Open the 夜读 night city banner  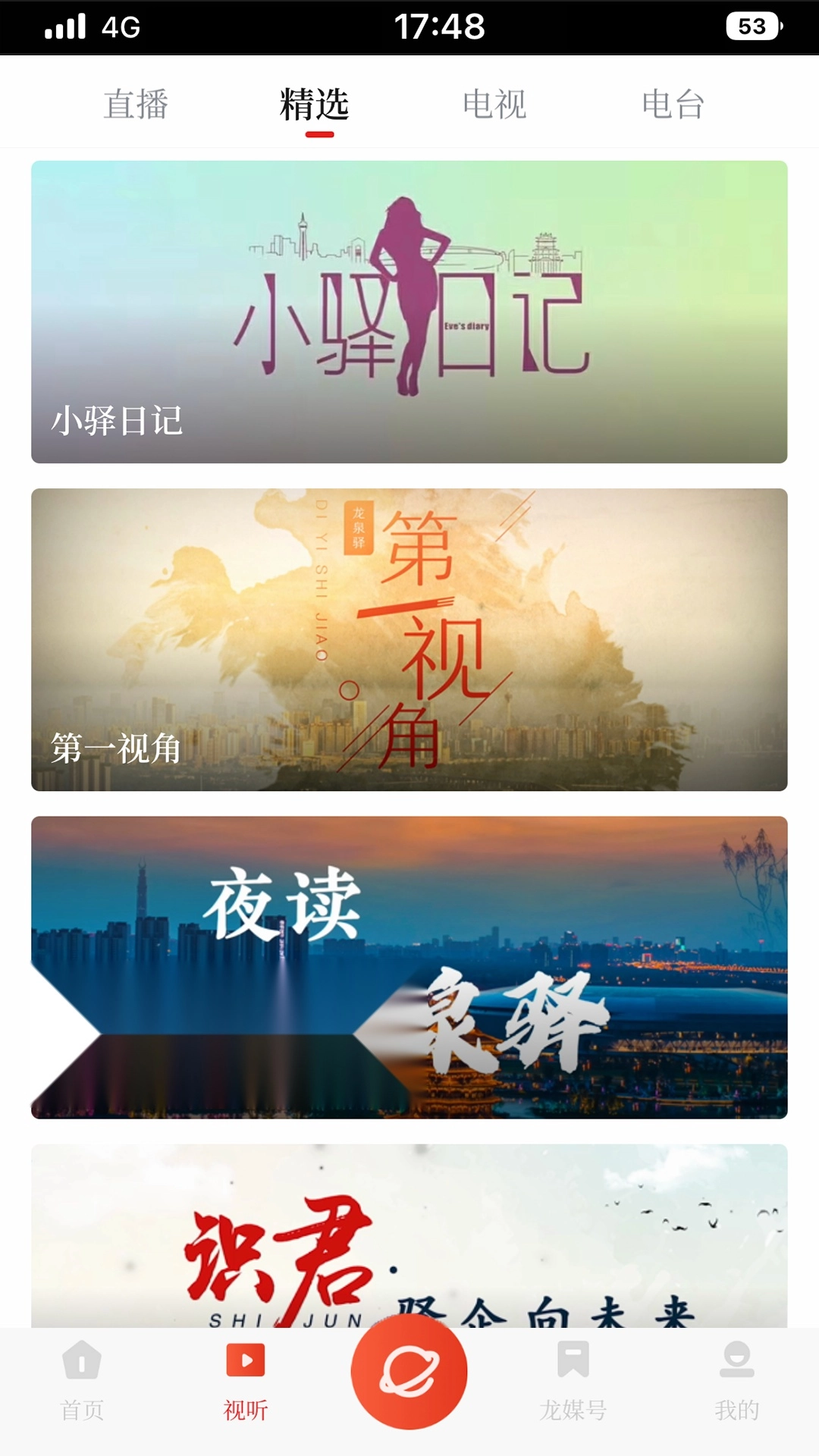coord(409,967)
